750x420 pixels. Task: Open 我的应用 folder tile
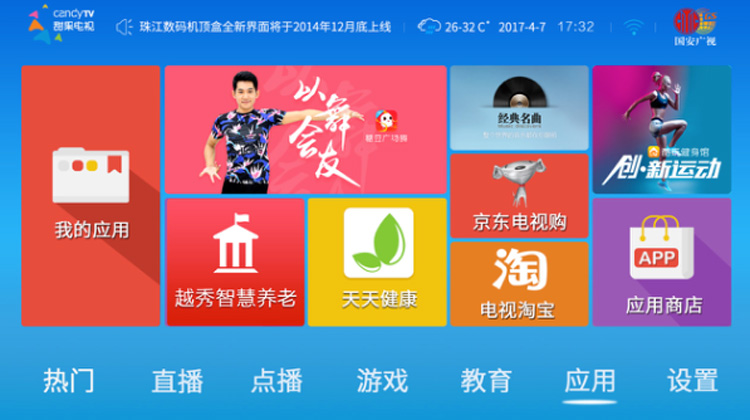pos(91,195)
